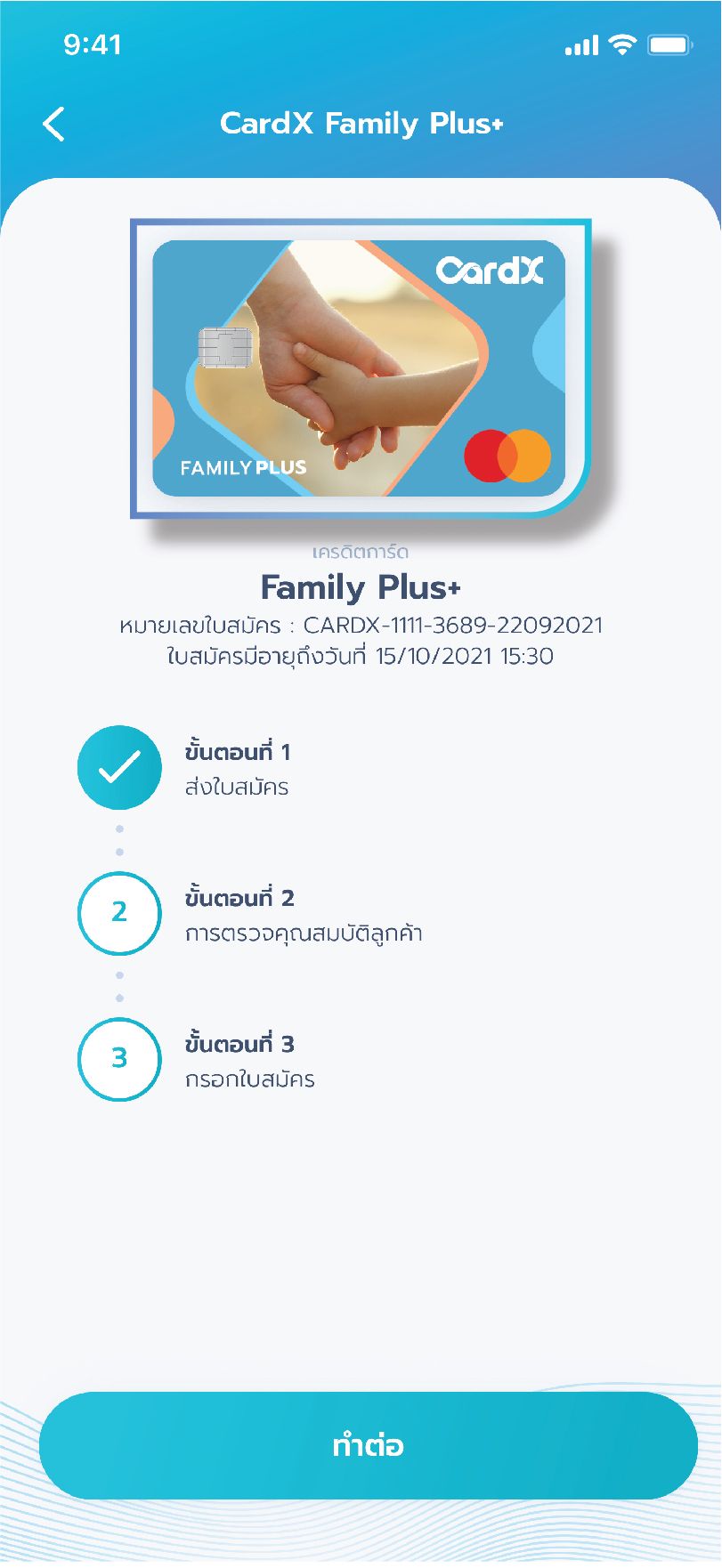
Task: Select the step 2 circle indicator
Action: pos(119,914)
